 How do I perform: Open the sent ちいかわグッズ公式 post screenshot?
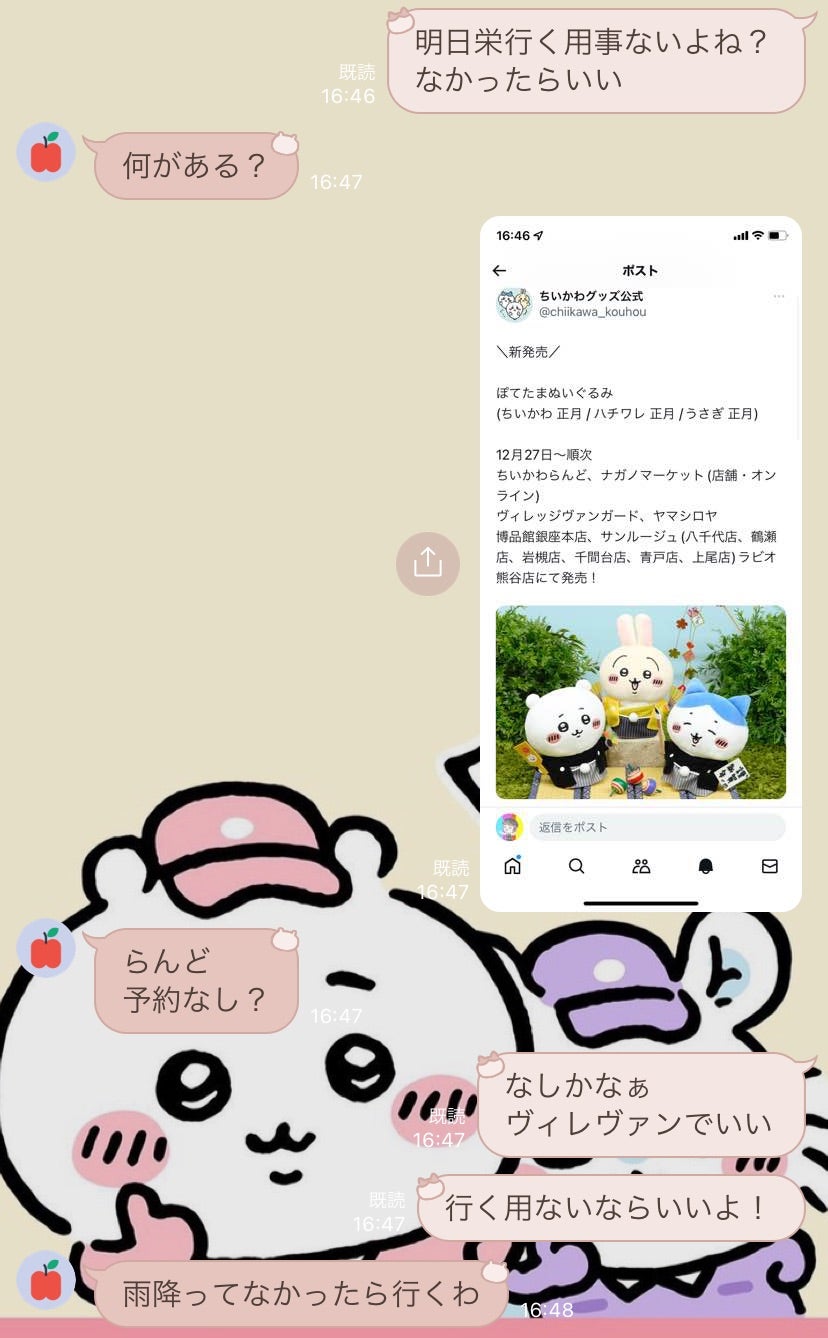pos(640,563)
